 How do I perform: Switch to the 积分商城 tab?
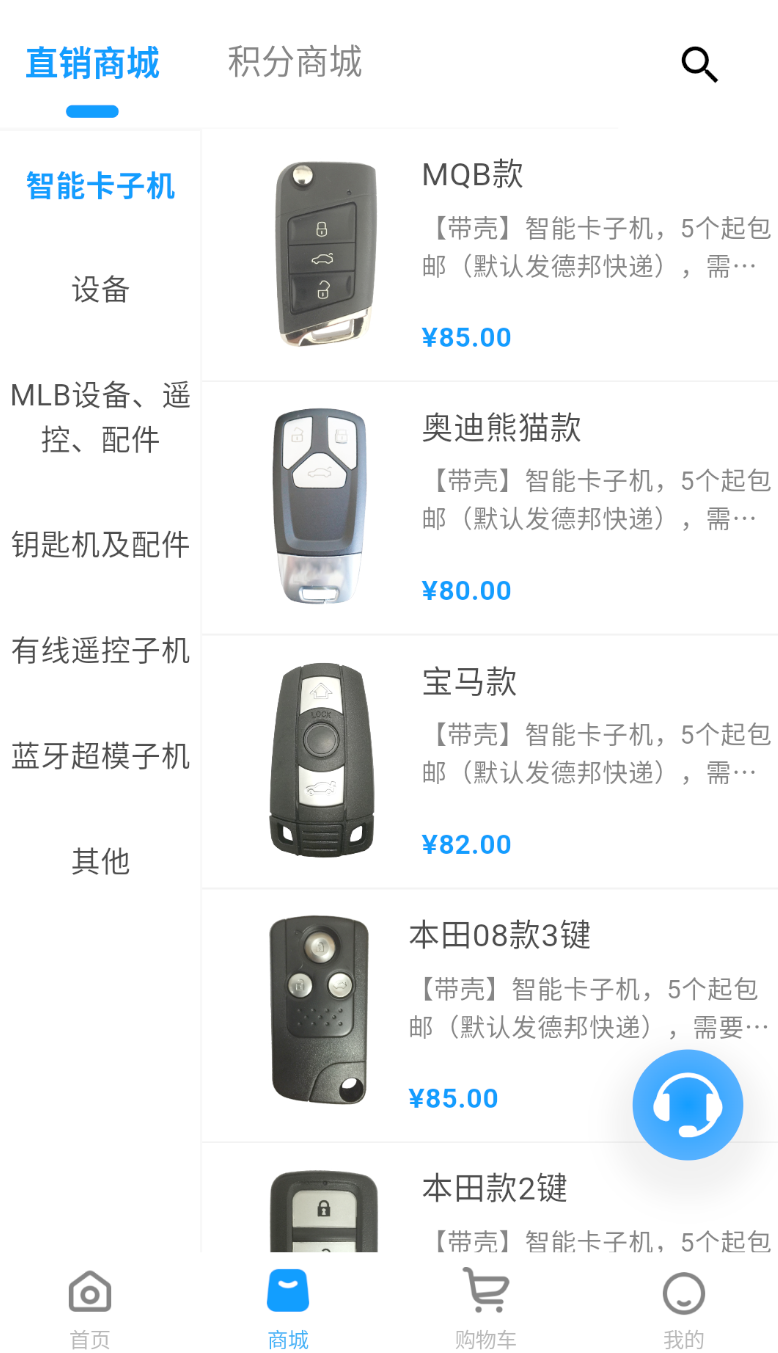pos(295,62)
